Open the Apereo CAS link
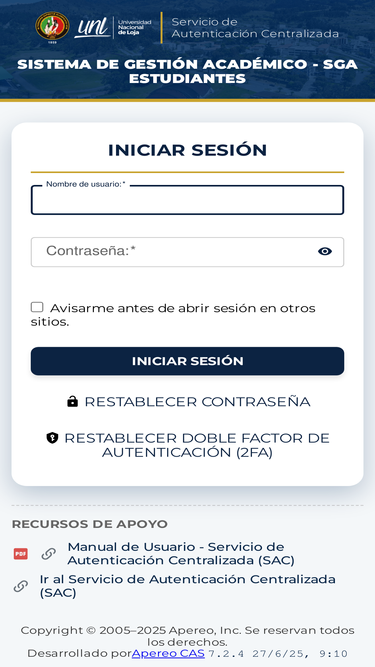 tap(168, 653)
